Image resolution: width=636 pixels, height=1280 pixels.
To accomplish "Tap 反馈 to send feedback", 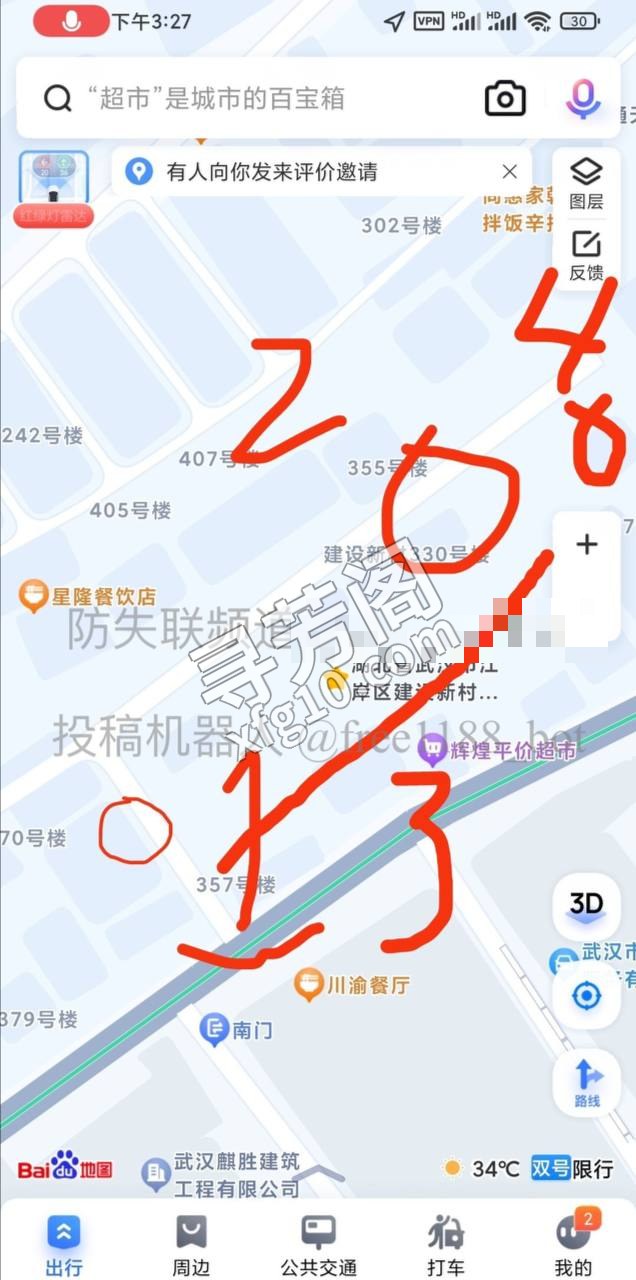I will pyautogui.click(x=586, y=256).
